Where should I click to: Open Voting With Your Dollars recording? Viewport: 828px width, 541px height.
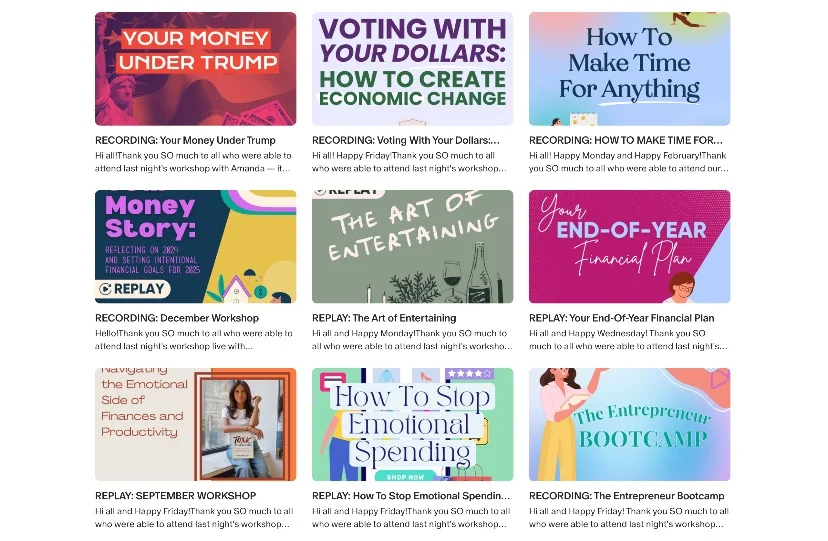pyautogui.click(x=412, y=69)
